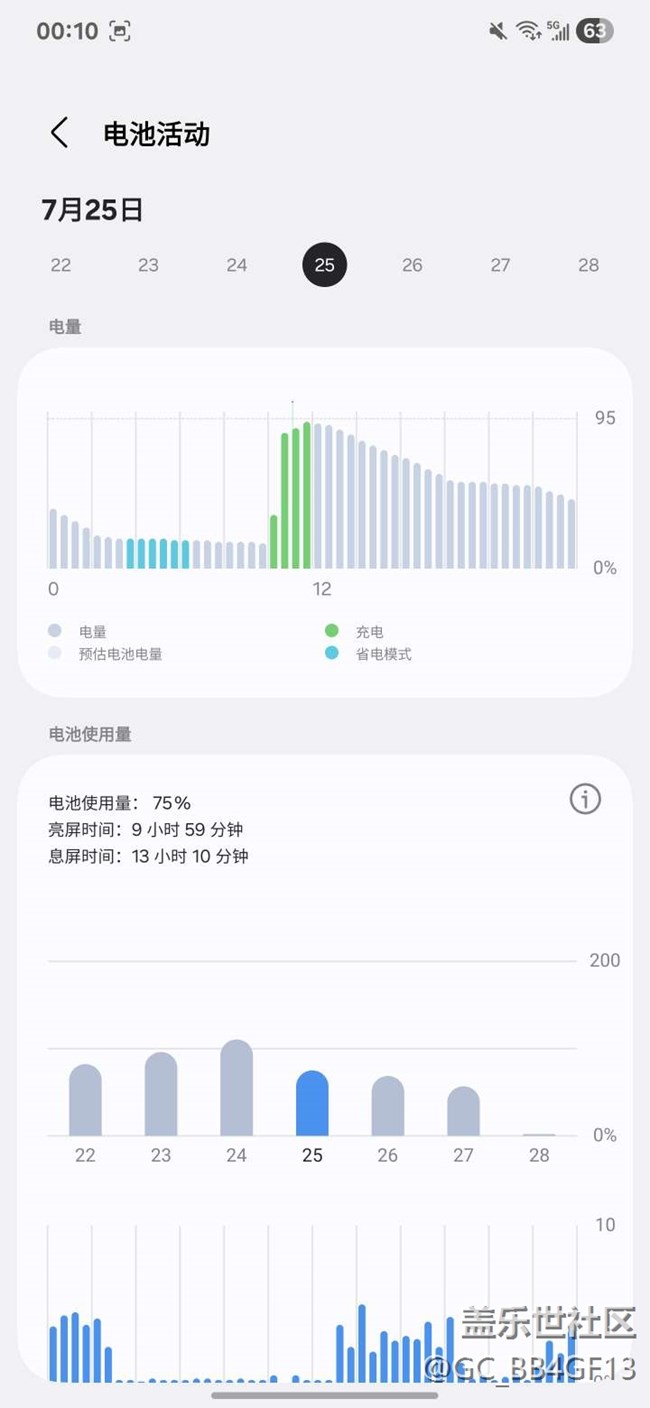Tap the usage bar for day 24
Viewport: 650px width, 1408px height.
point(236,1088)
